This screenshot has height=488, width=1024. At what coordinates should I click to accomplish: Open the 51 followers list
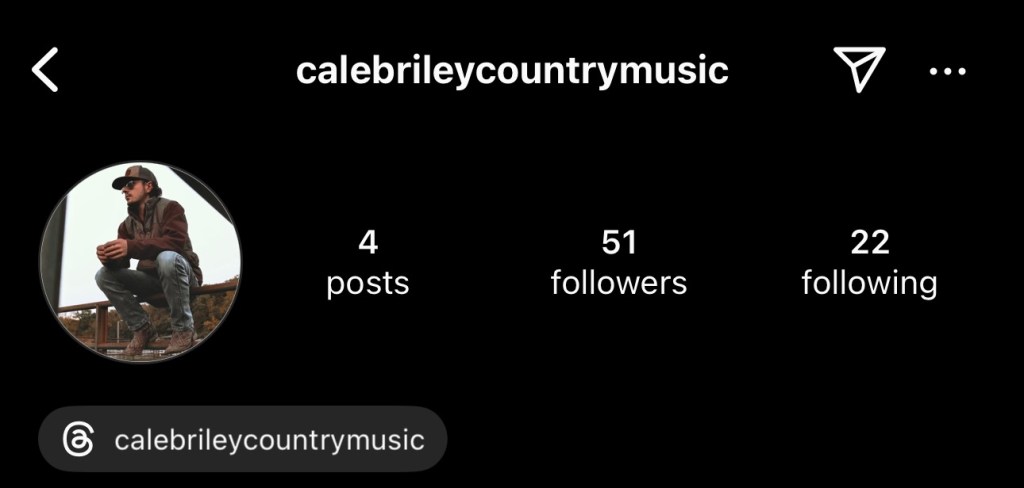[x=618, y=262]
